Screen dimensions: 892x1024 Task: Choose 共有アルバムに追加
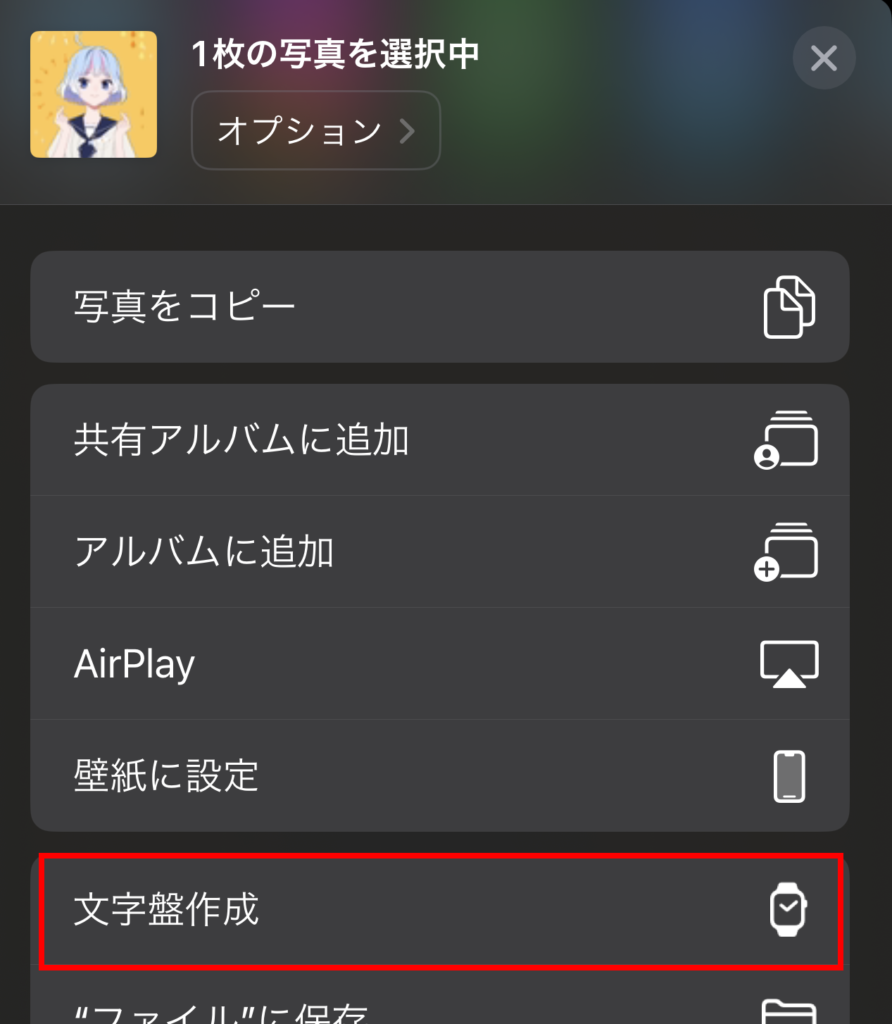(x=440, y=440)
